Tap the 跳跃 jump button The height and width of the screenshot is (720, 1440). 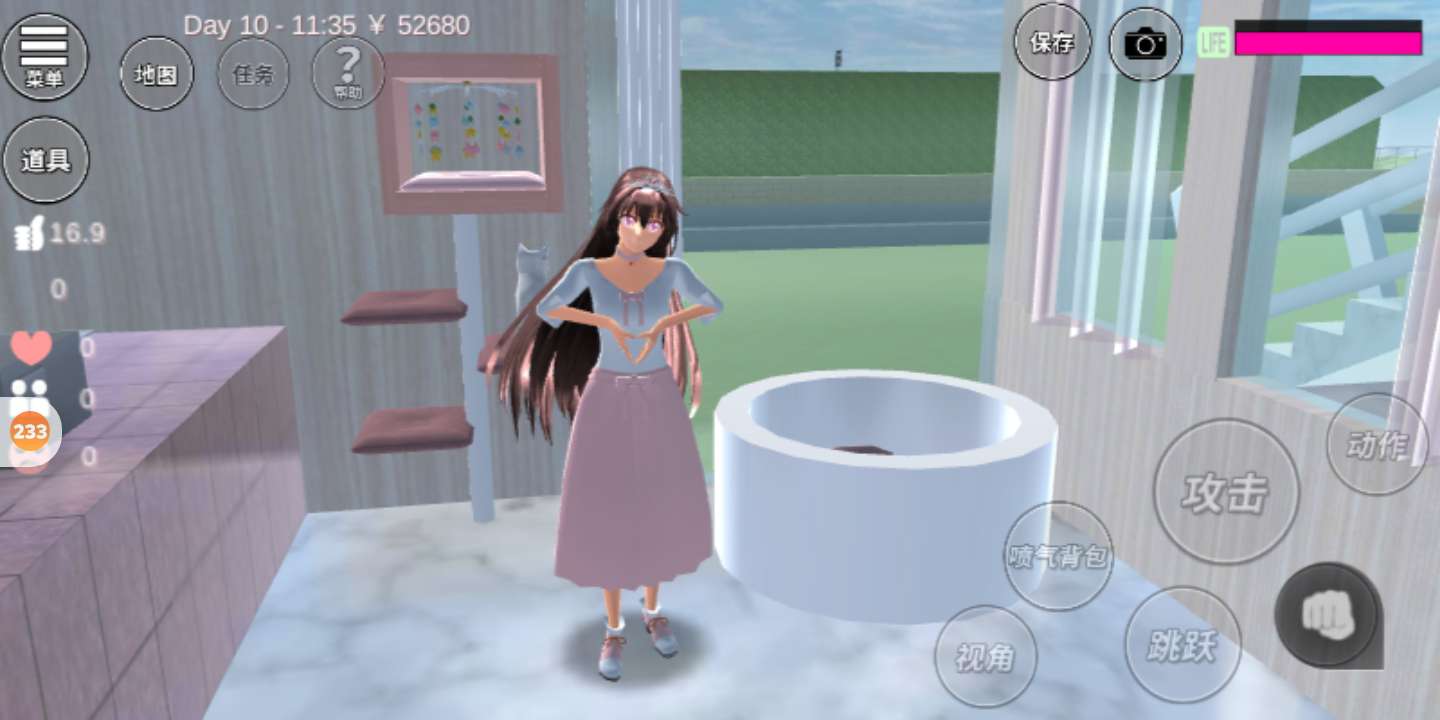[x=1182, y=645]
